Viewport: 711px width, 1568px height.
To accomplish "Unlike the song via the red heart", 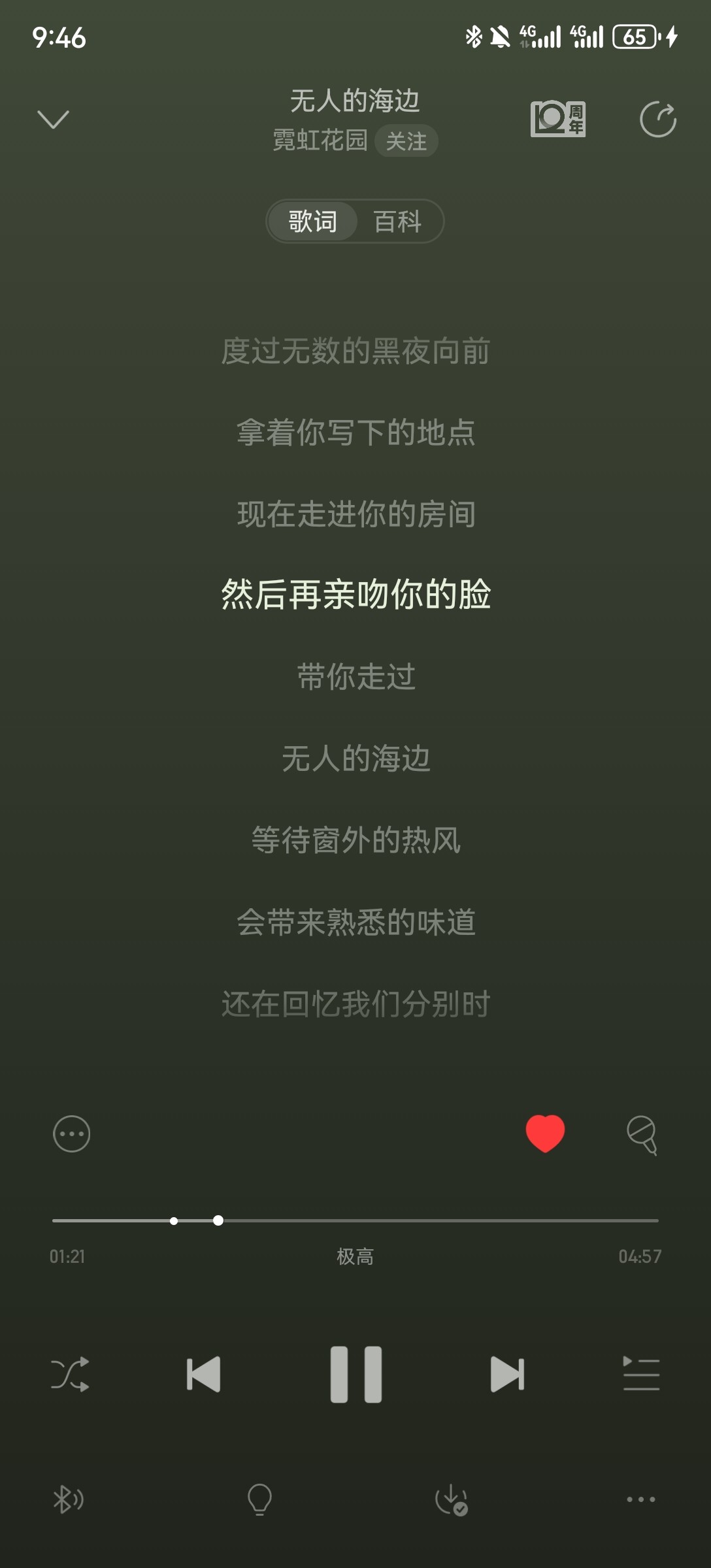I will pos(545,1134).
